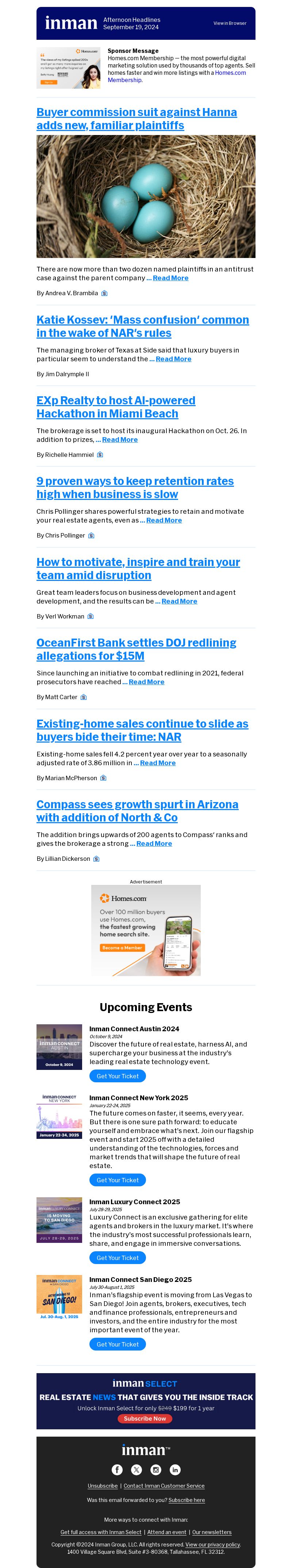
Task: Contact Inman Customer Service
Action: (x=164, y=1486)
